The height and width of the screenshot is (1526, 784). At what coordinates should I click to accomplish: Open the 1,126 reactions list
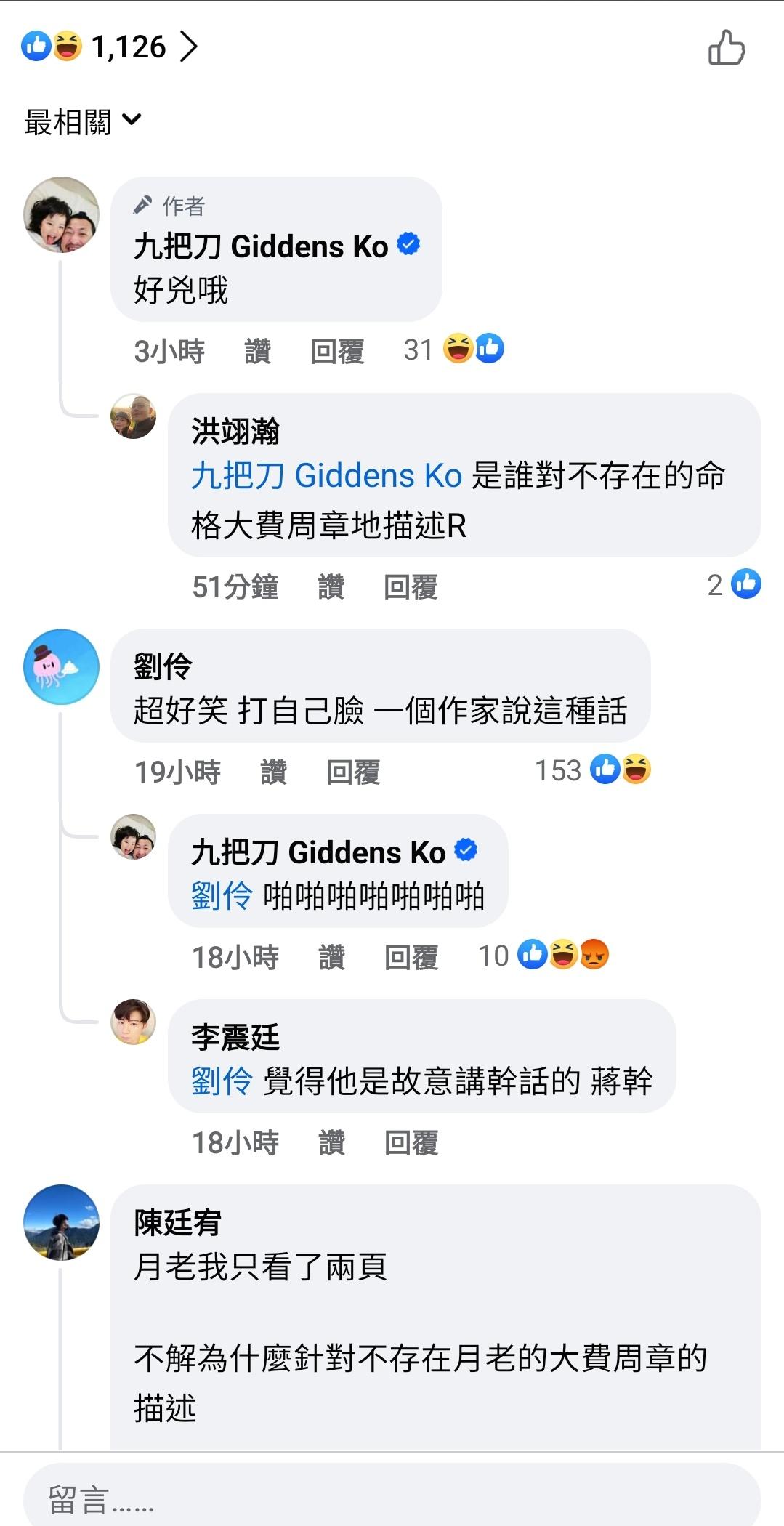pyautogui.click(x=109, y=47)
